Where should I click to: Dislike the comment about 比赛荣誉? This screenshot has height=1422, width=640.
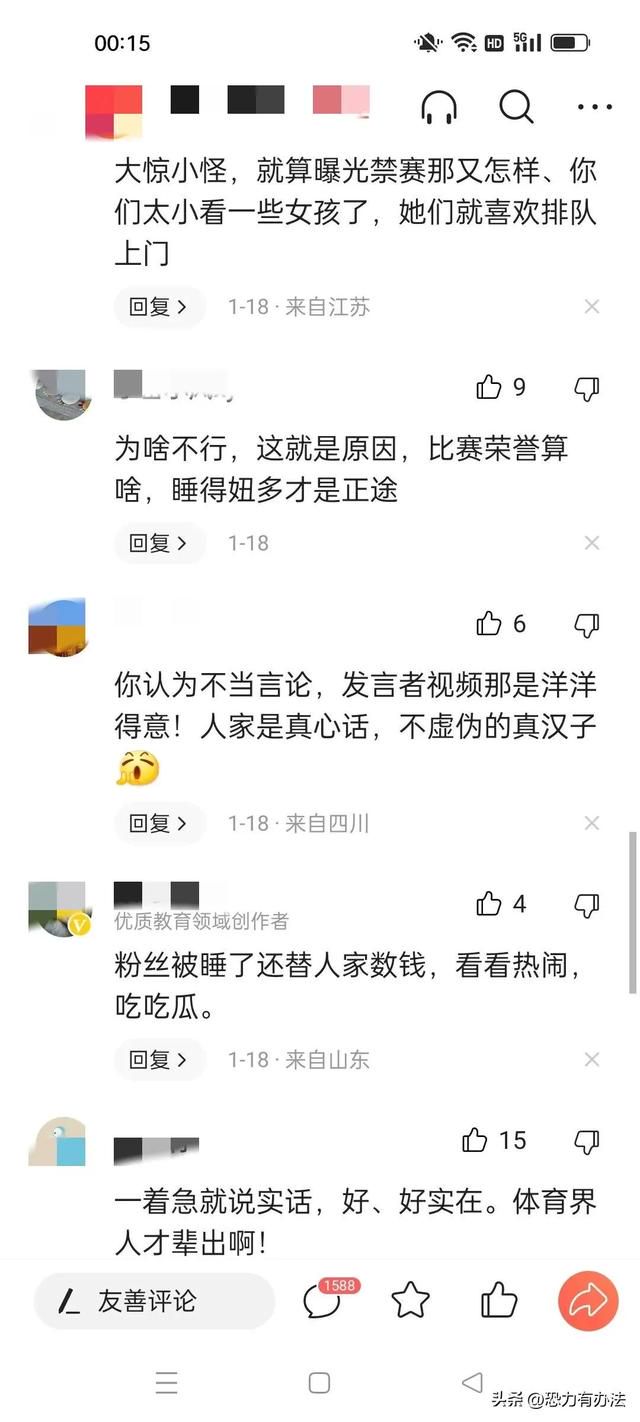[x=587, y=388]
